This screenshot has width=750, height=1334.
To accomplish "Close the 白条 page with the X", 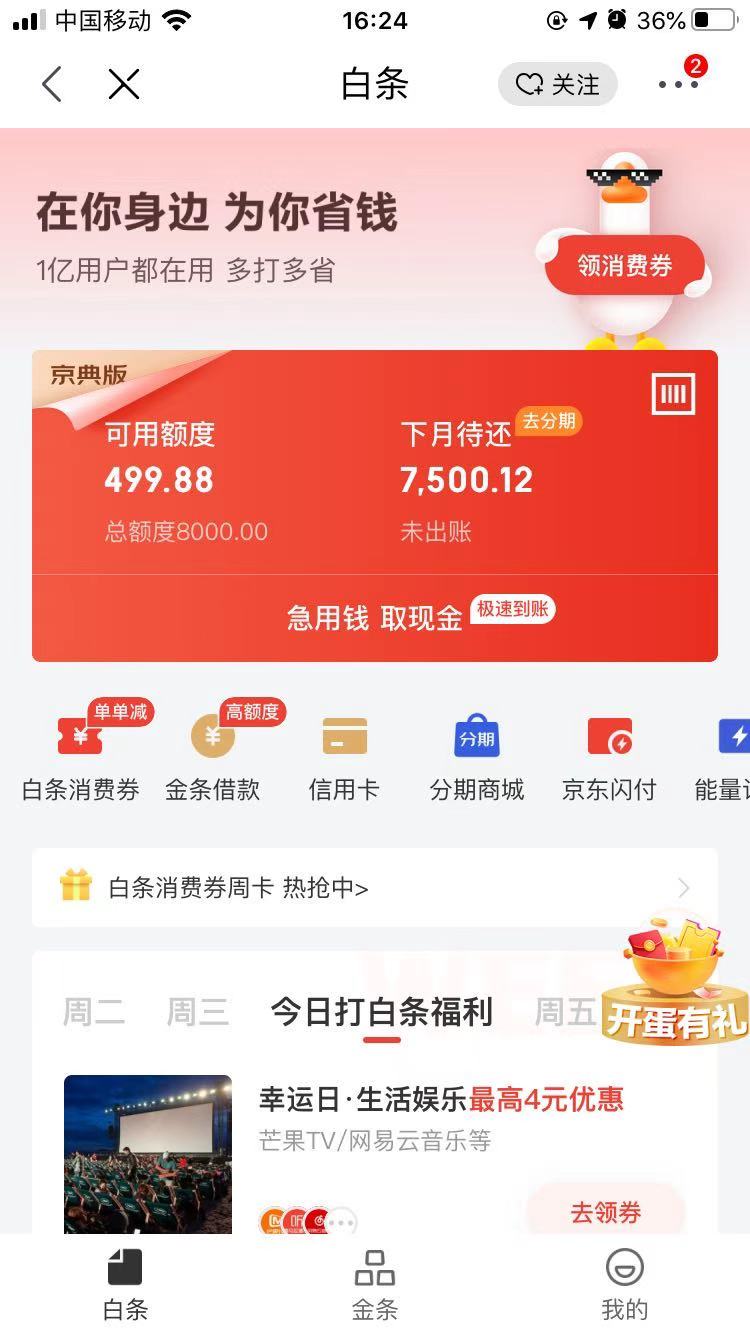I will [x=124, y=85].
